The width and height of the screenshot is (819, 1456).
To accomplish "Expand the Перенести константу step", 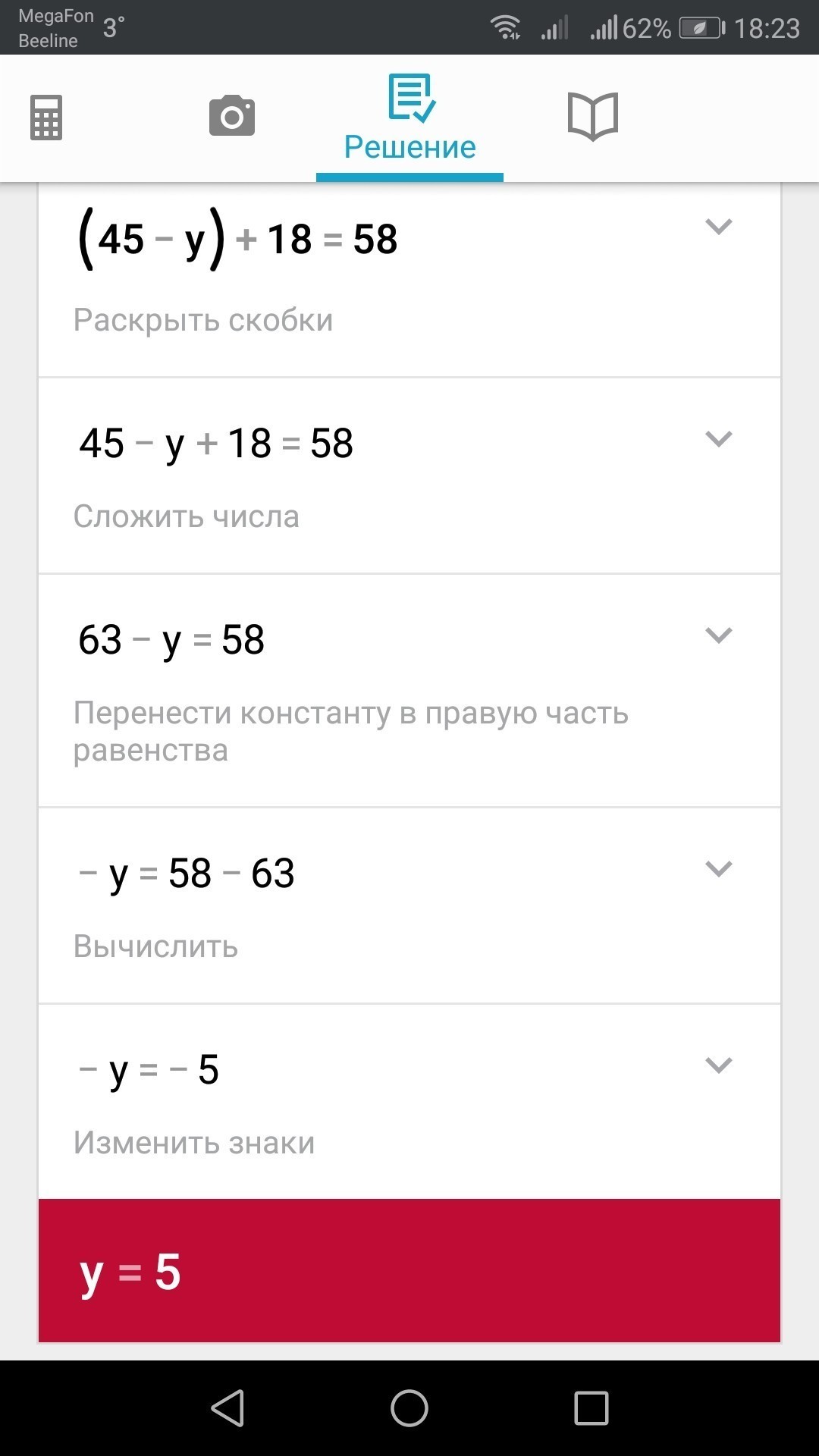I will (x=718, y=635).
